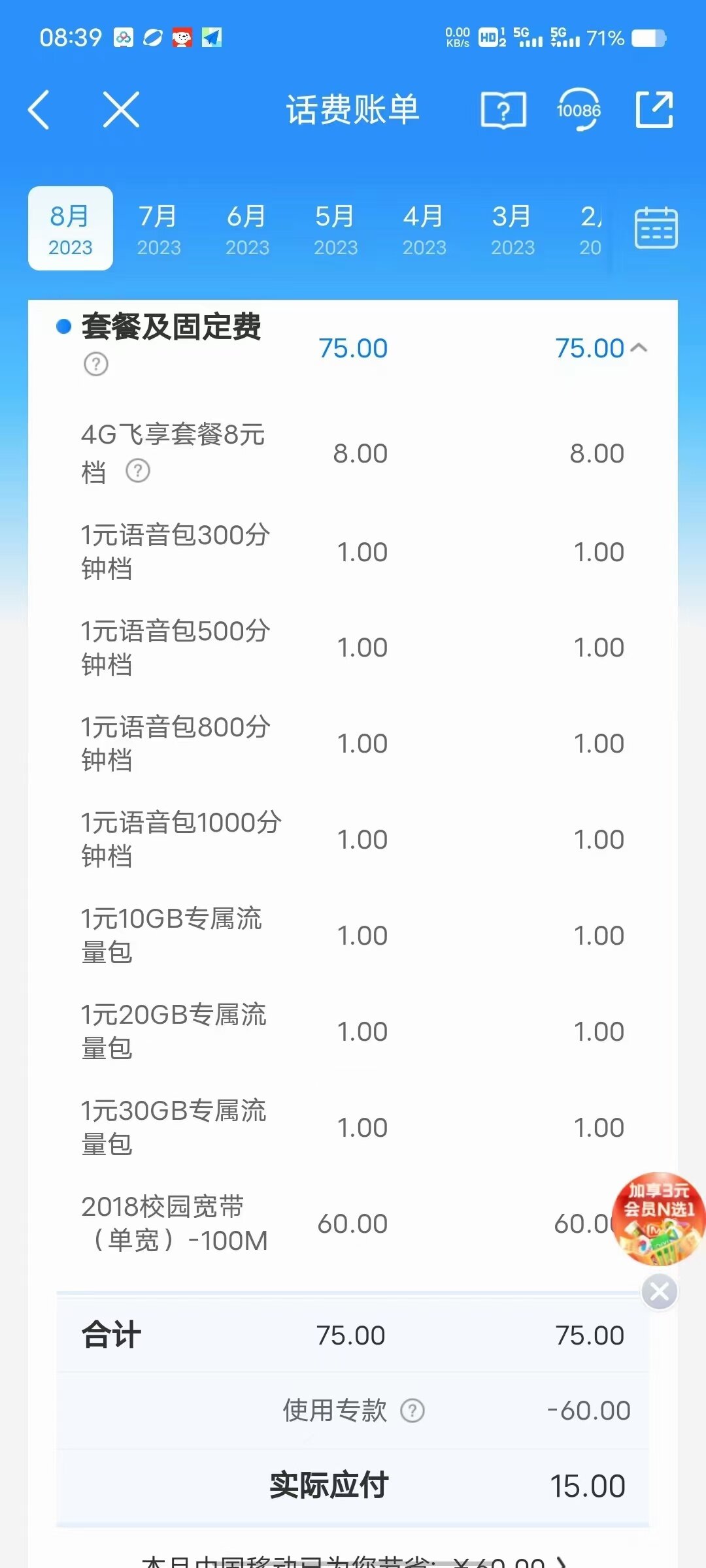
Task: Select the 5月 2023 bill tab
Action: pos(335,229)
